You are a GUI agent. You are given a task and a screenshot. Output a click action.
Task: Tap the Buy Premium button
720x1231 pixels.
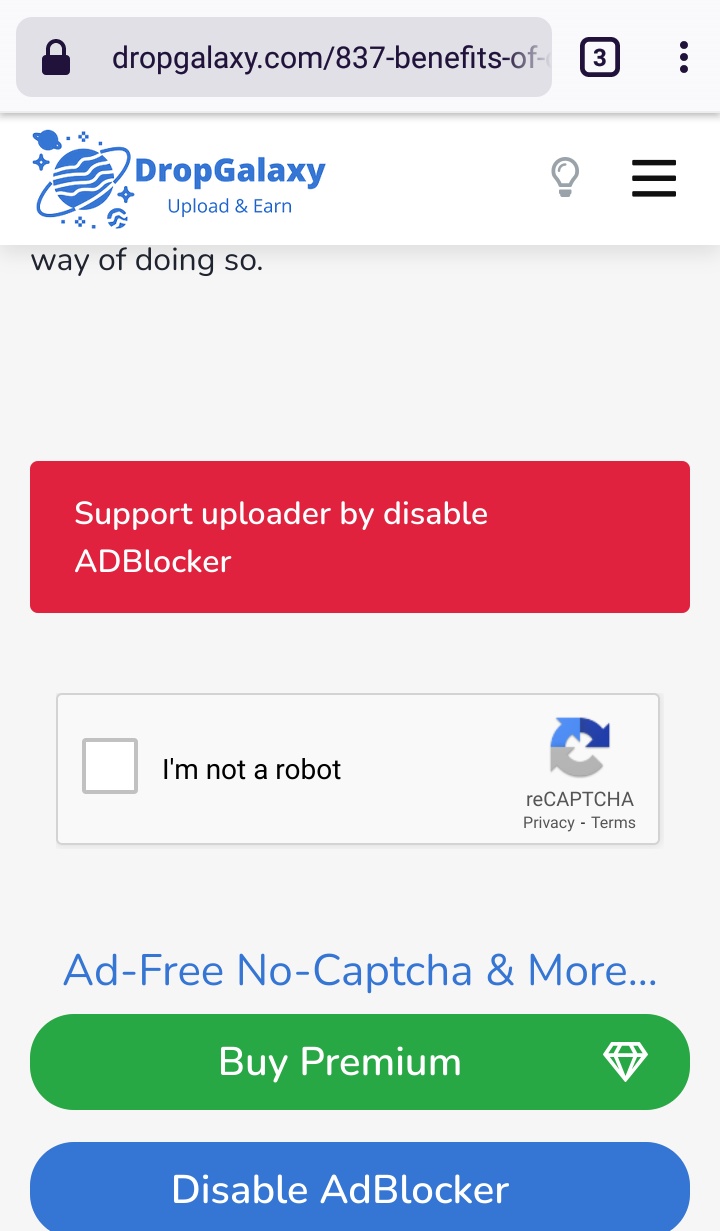(x=360, y=1062)
